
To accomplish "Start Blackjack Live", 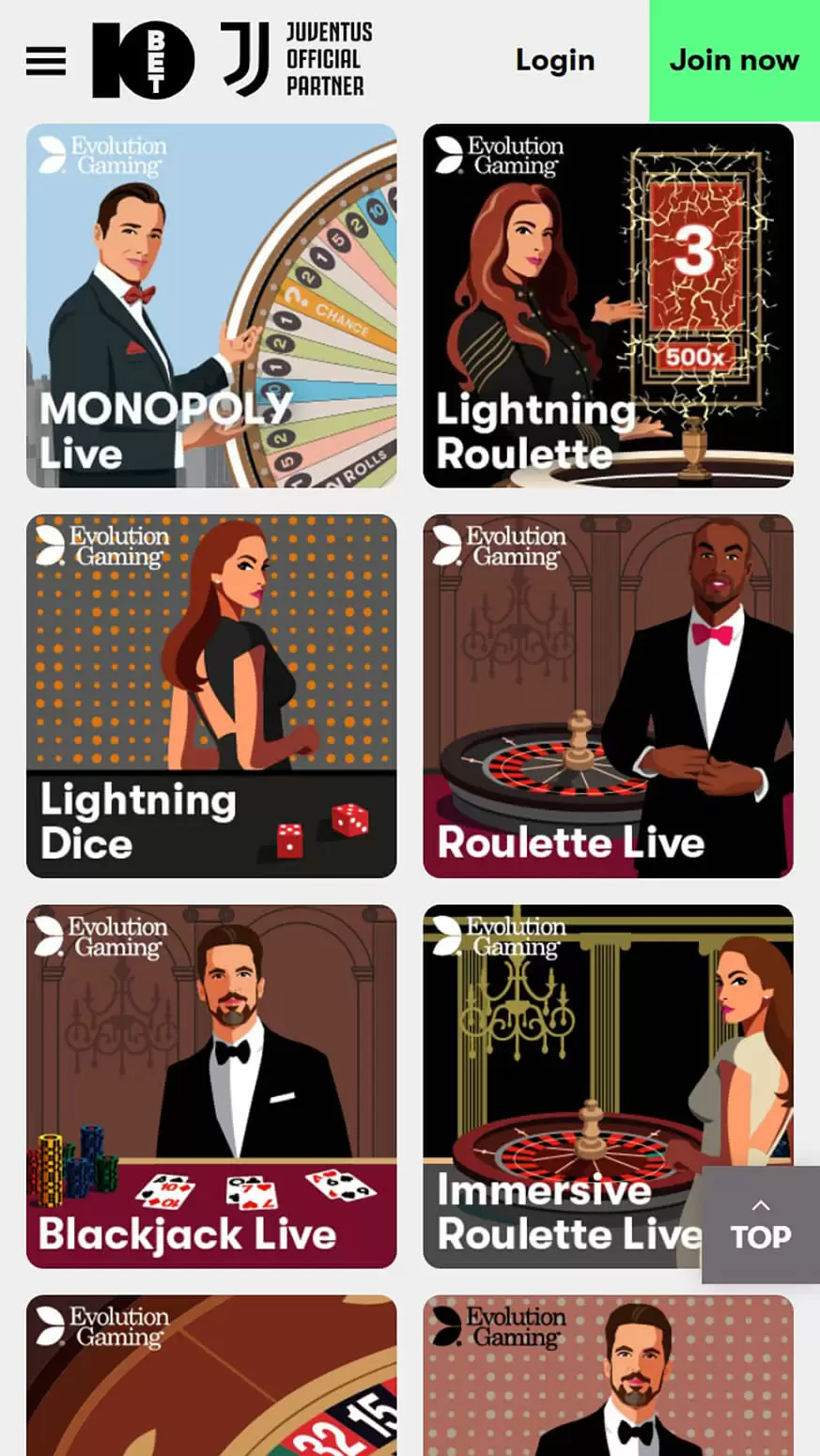I will tap(211, 1086).
